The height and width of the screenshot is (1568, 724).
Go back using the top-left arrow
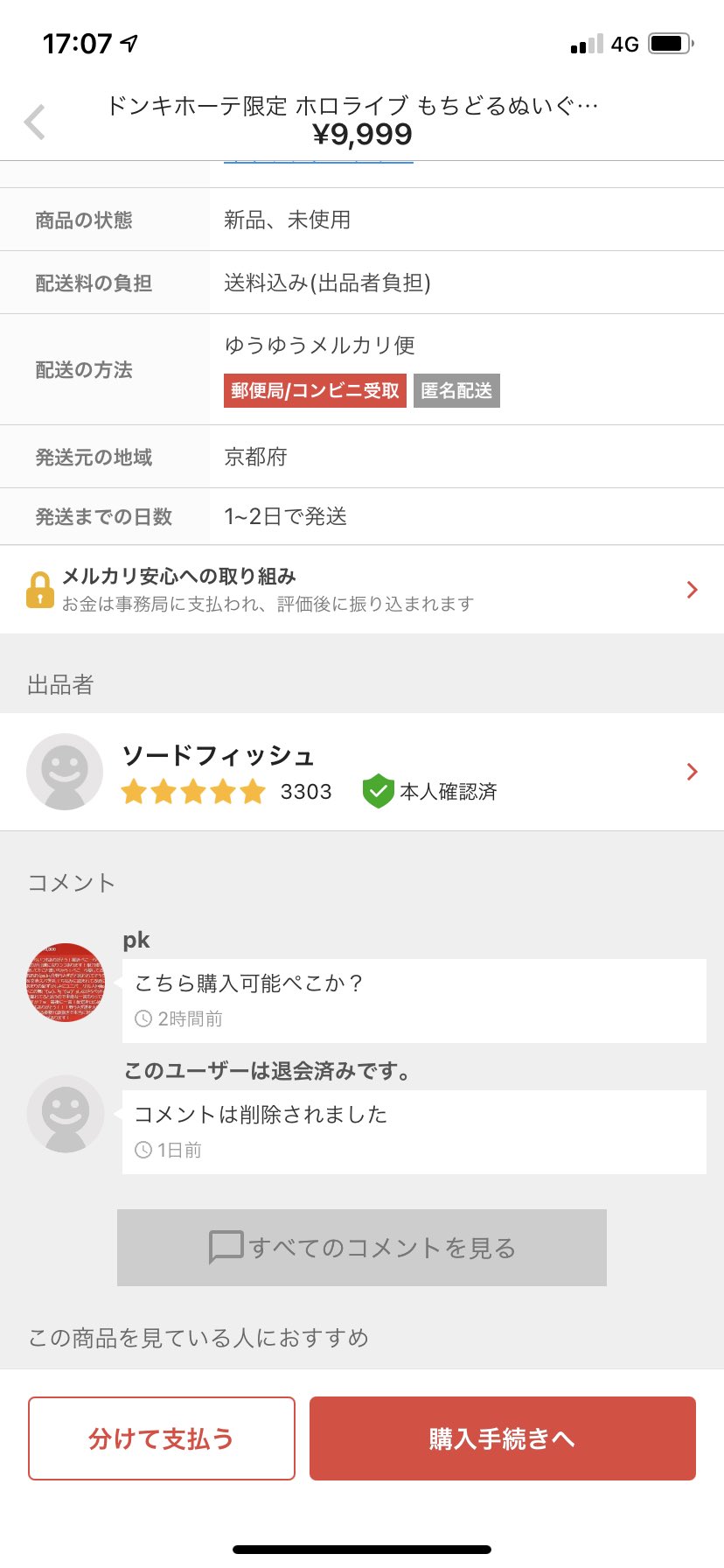(36, 122)
